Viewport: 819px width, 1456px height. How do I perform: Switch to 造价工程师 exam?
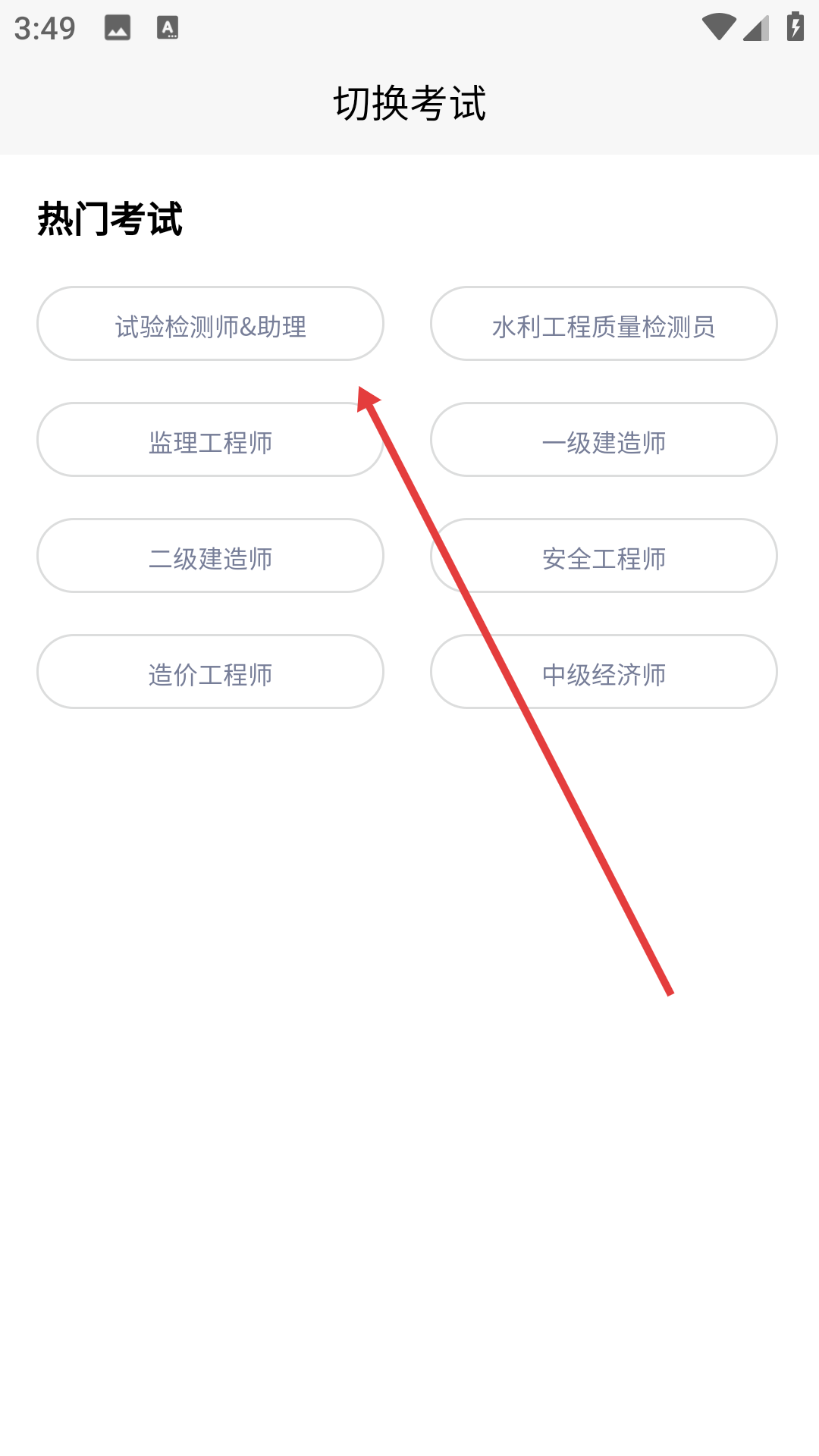coord(210,672)
